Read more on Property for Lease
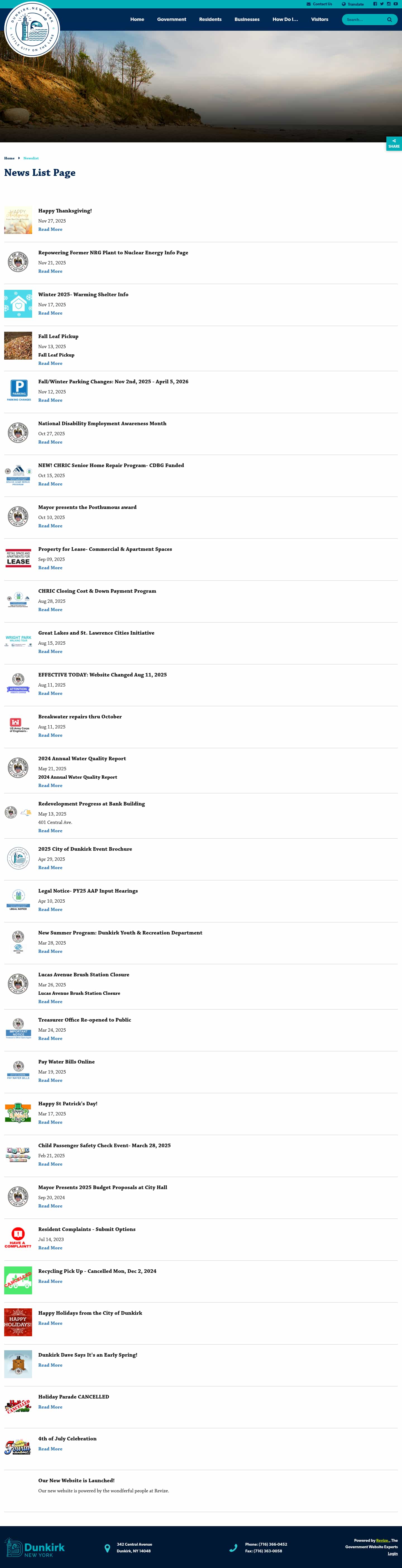Viewport: 402px width, 1568px height. point(50,568)
